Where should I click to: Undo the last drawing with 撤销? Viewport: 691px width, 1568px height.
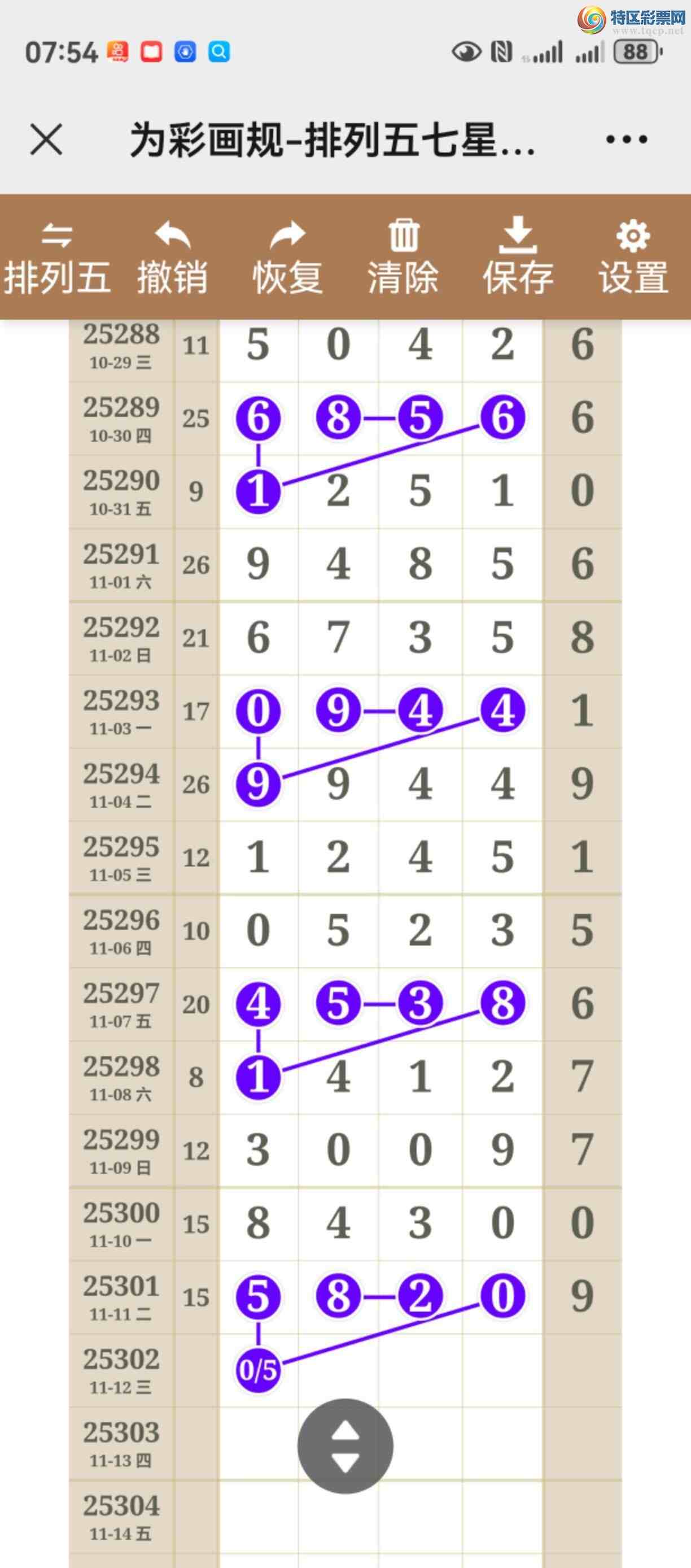pos(172,259)
